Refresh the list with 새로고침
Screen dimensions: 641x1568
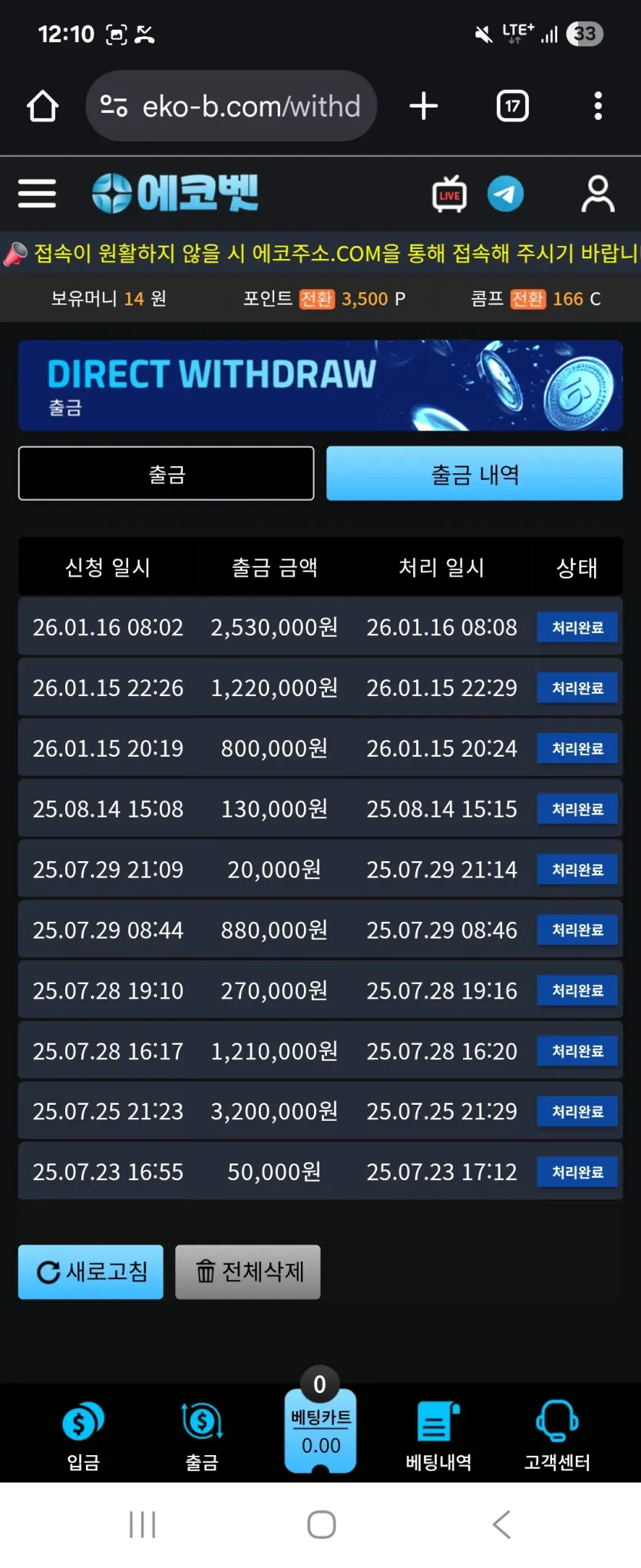click(x=91, y=1271)
